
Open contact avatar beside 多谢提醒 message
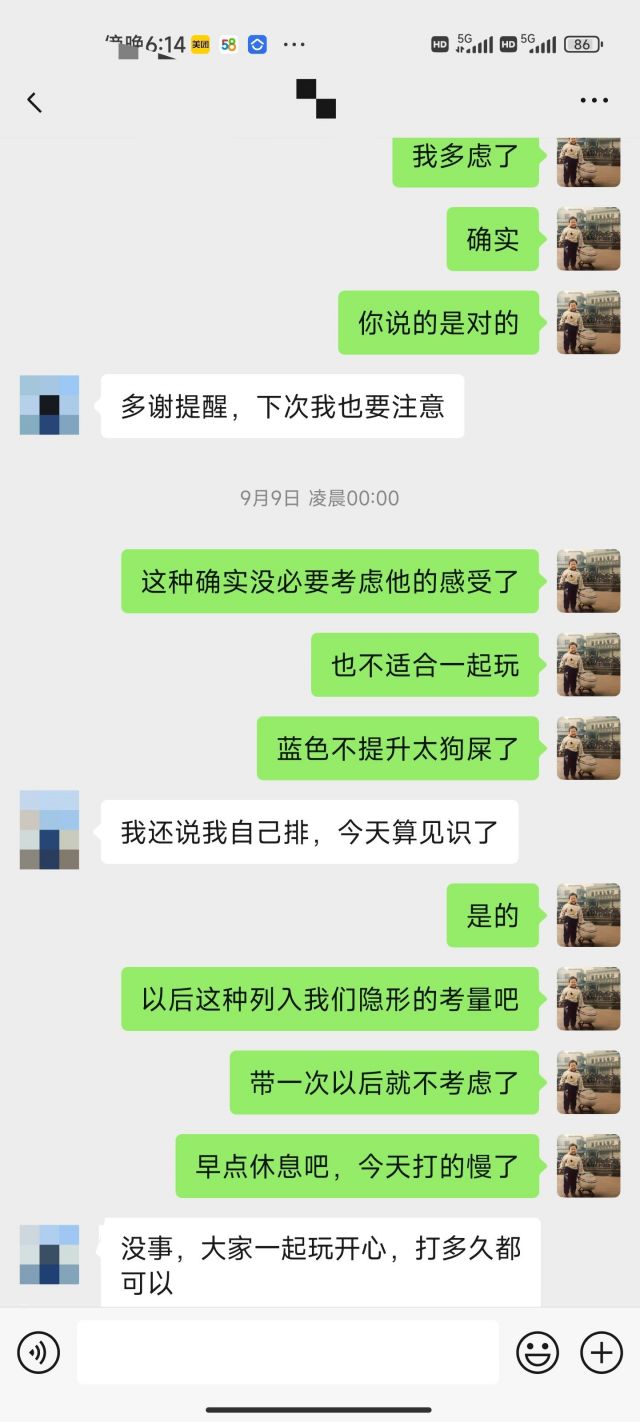tap(49, 405)
